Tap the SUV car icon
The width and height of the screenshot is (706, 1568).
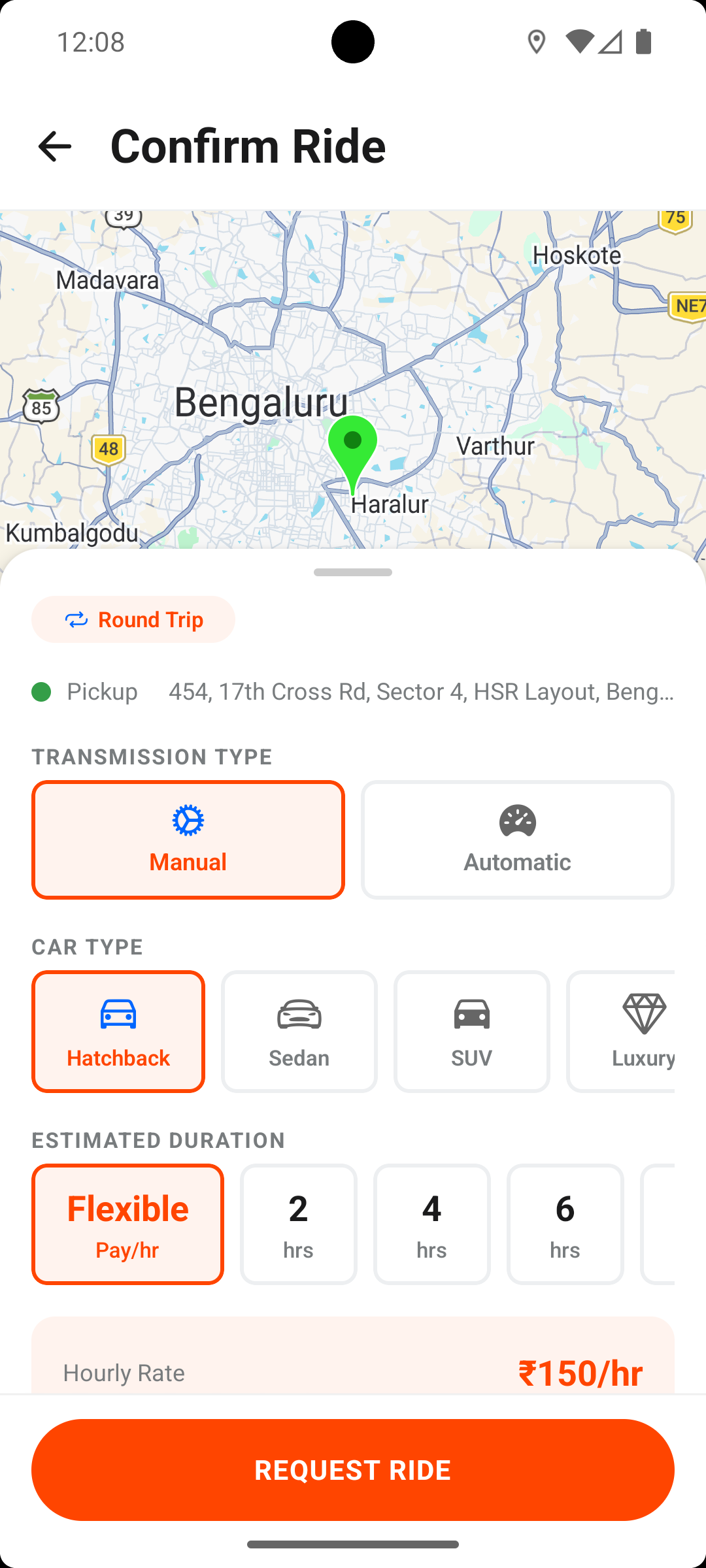point(471,1015)
